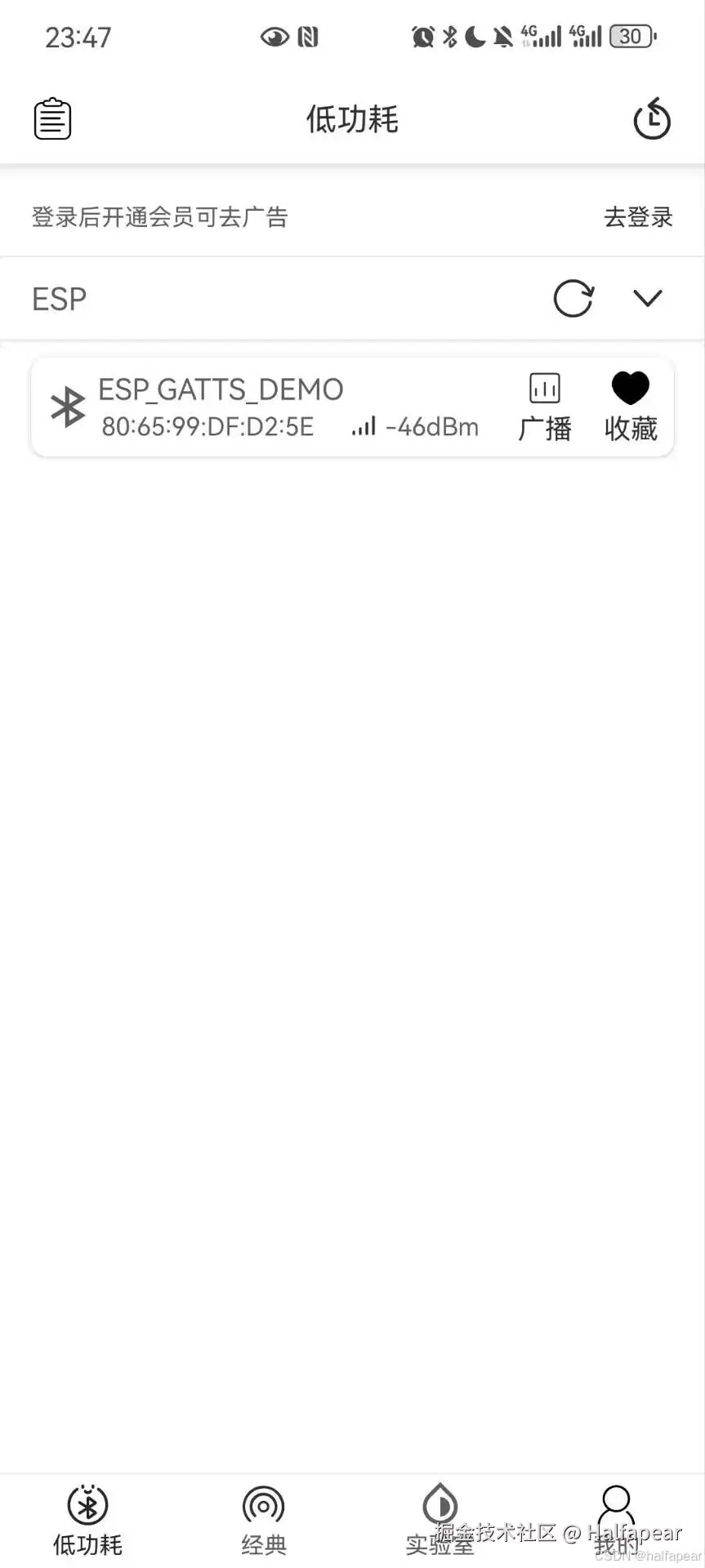Expand the filter dropdown chevron
The height and width of the screenshot is (1568, 705).
647,299
